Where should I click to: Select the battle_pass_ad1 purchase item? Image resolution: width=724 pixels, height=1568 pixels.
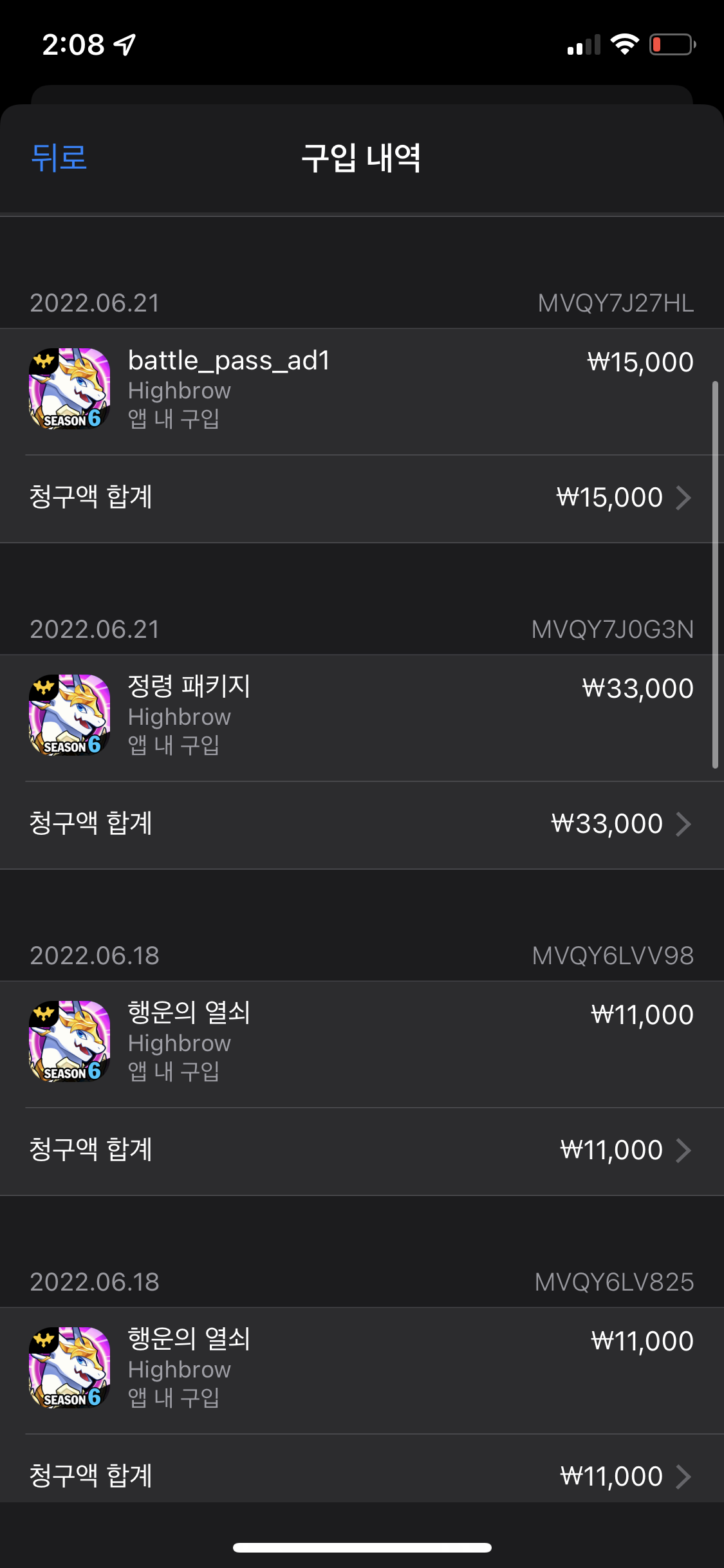click(x=362, y=389)
